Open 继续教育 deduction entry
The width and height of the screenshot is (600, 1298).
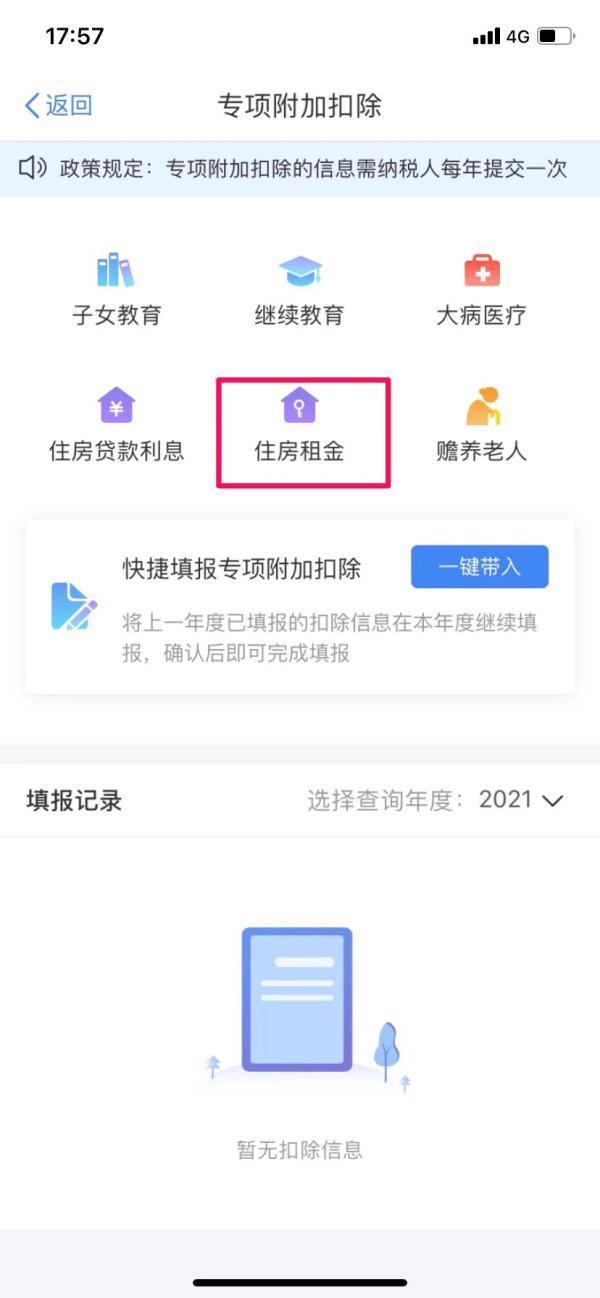tap(299, 291)
